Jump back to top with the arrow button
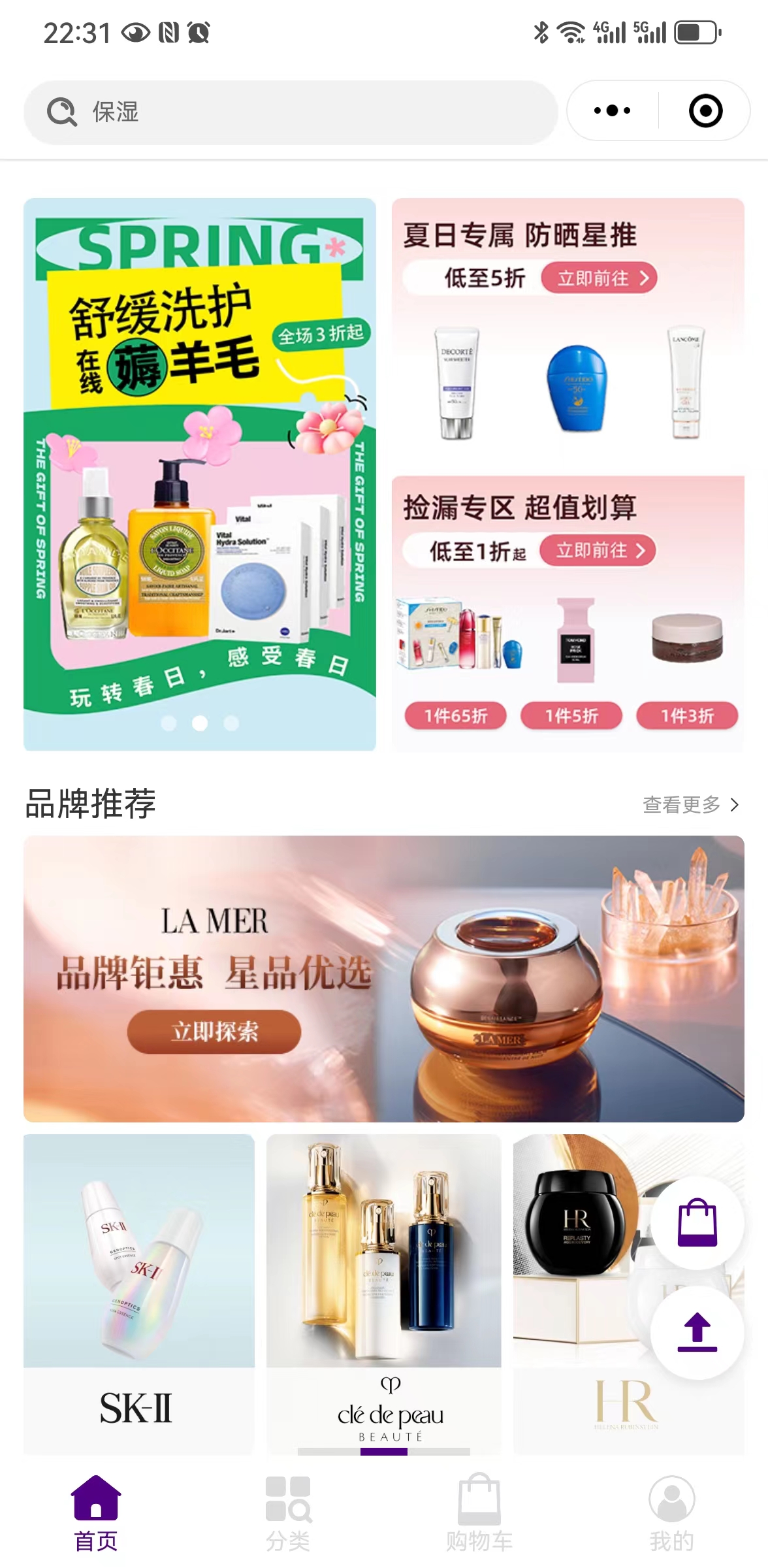Image resolution: width=768 pixels, height=1568 pixels. (x=697, y=1331)
